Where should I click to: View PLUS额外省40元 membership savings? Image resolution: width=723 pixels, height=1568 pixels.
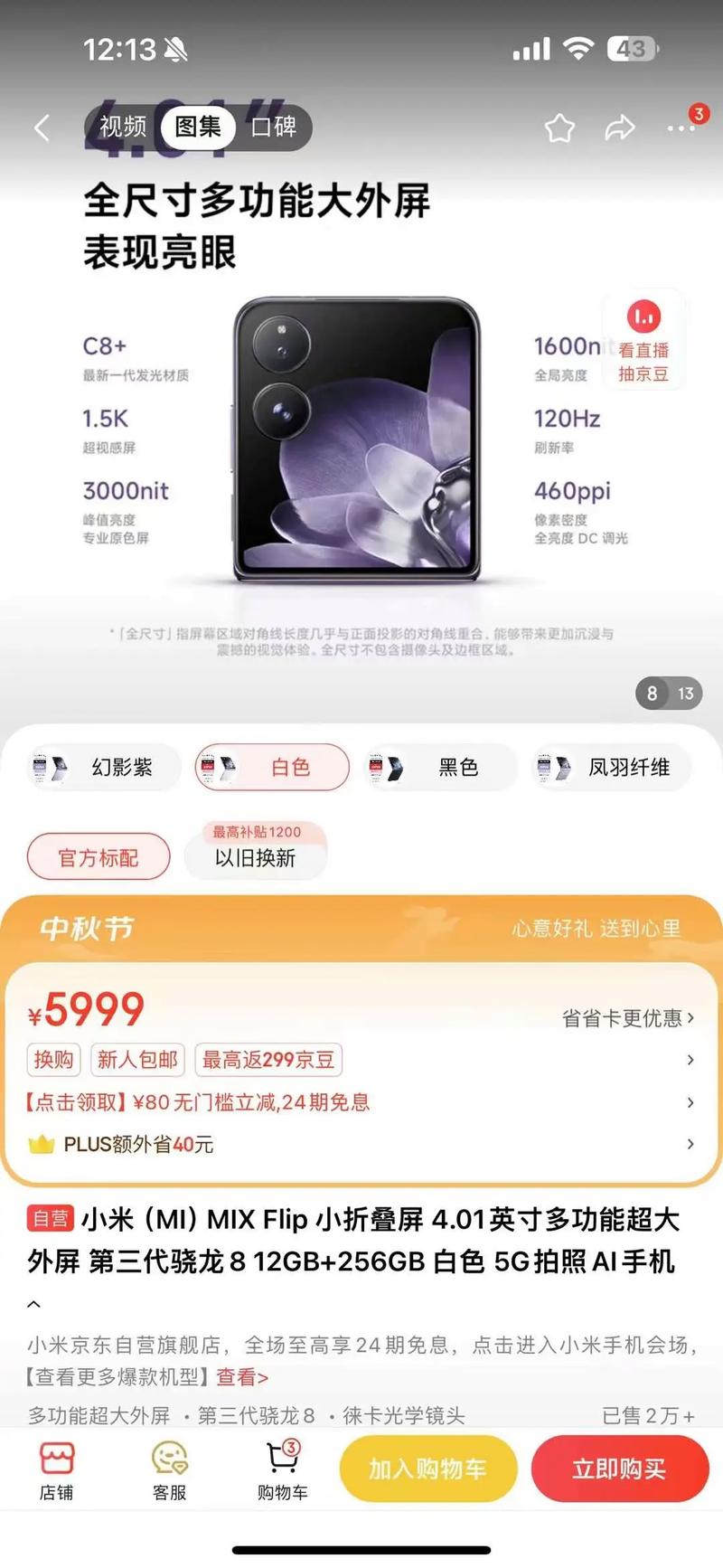[x=138, y=1145]
